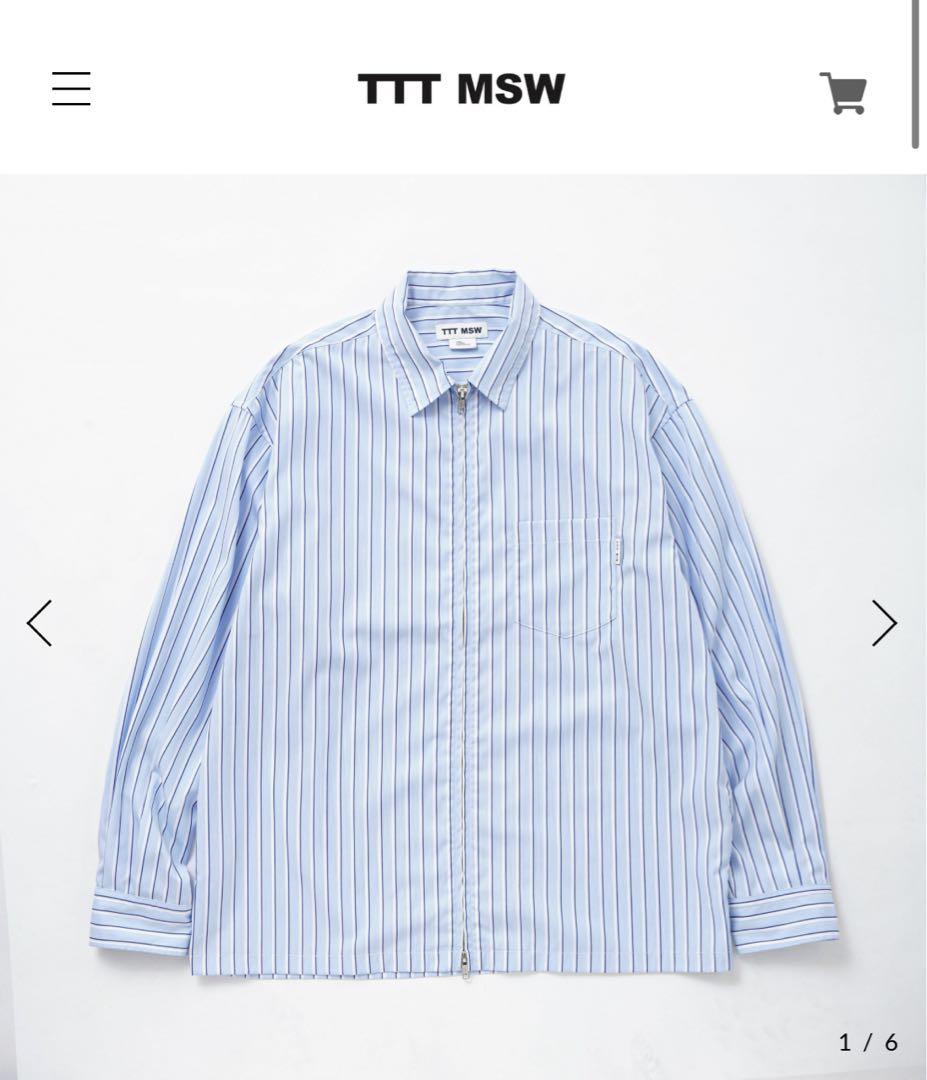Select the left chevron beside the shirt photo
927x1080 pixels.
[x=38, y=624]
